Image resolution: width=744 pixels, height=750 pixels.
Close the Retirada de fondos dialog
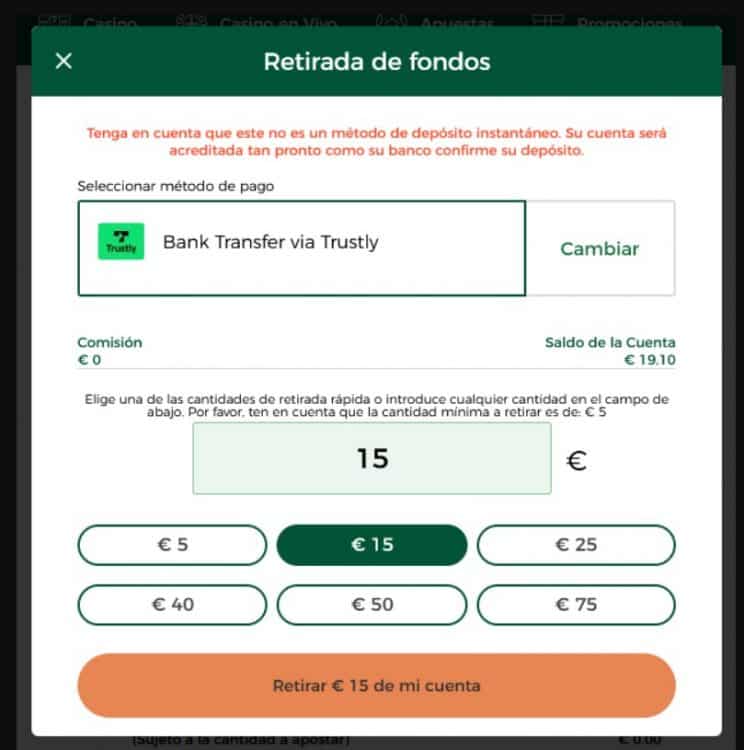pyautogui.click(x=63, y=61)
